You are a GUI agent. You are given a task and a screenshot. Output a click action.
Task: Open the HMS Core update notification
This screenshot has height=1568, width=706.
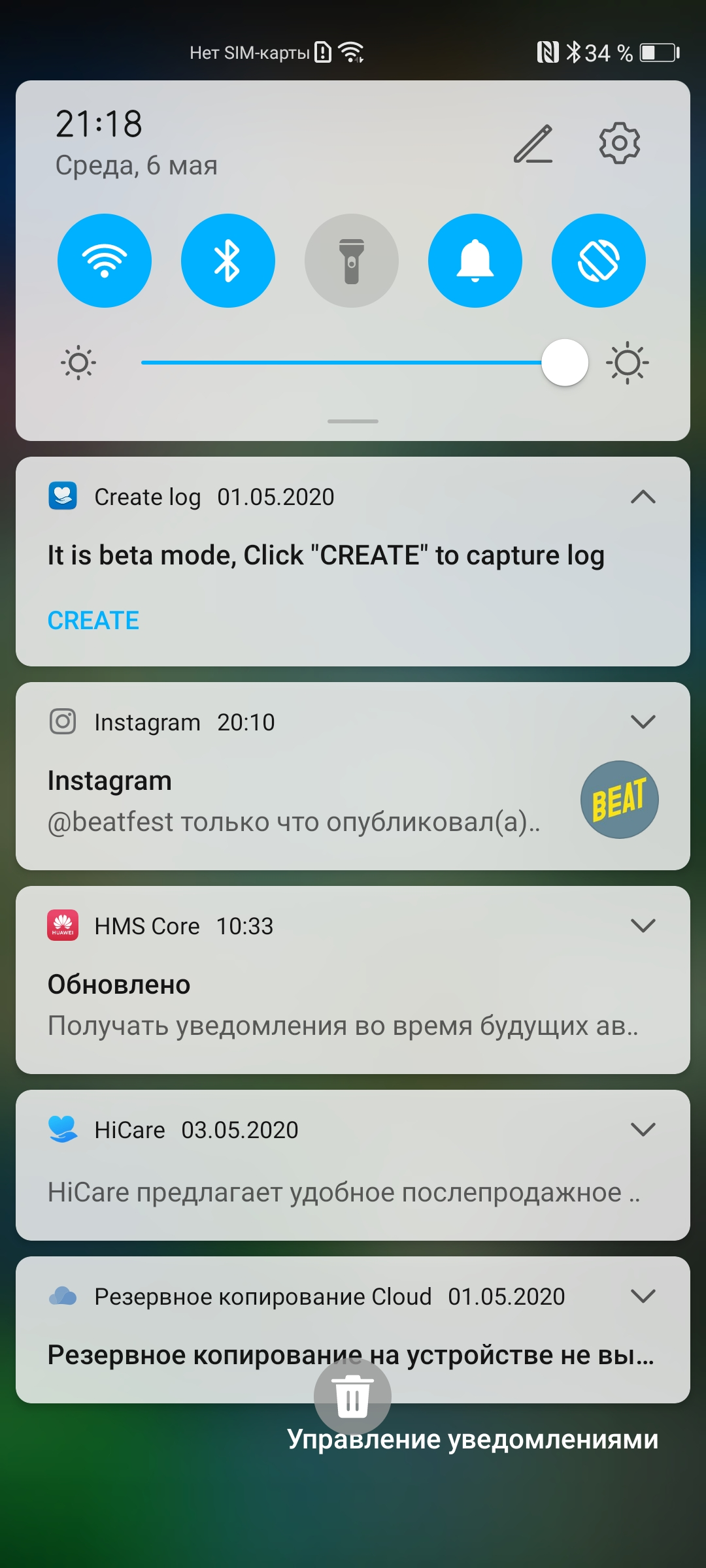click(x=353, y=980)
